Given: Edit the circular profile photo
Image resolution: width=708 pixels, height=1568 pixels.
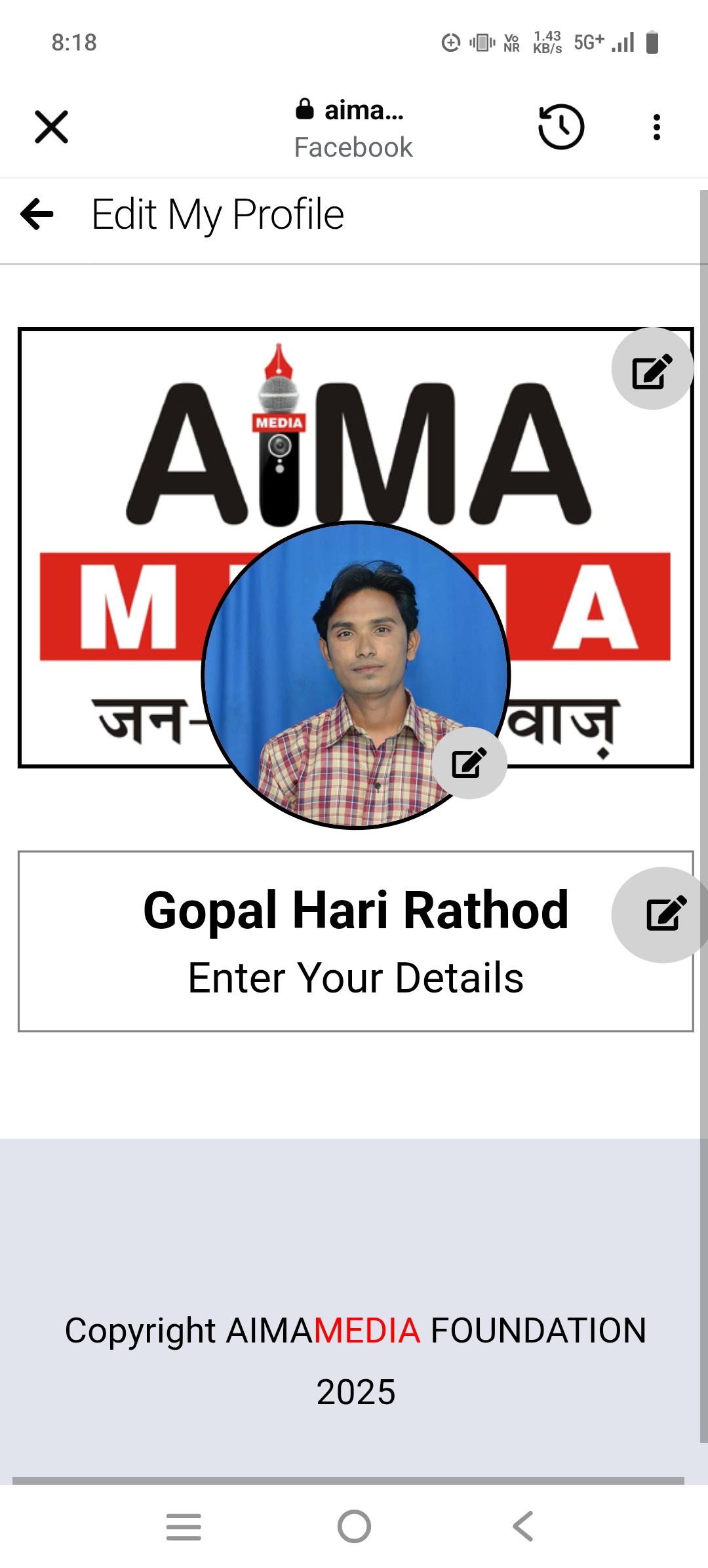Looking at the screenshot, I should pyautogui.click(x=469, y=763).
